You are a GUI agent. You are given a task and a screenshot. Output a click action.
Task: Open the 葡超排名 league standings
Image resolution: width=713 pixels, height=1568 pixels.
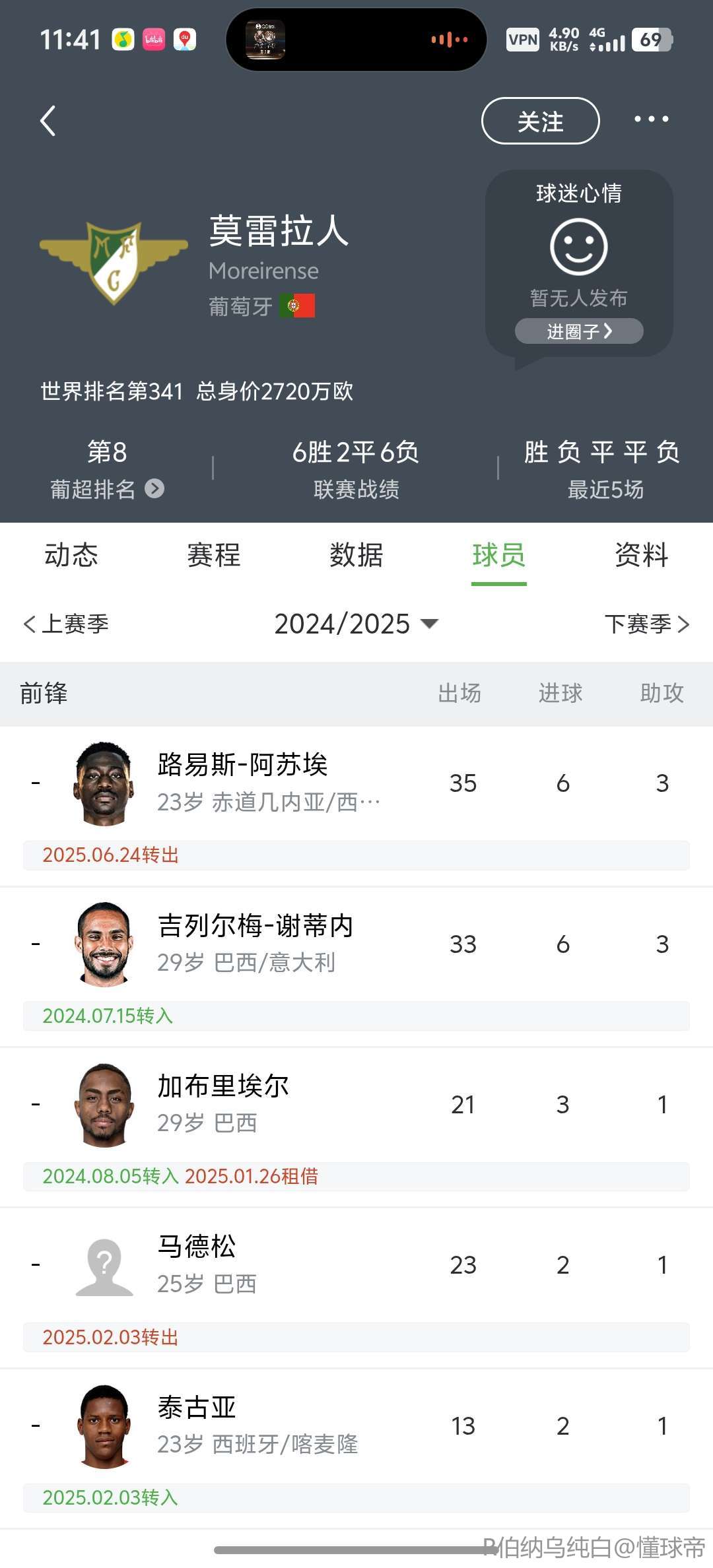107,489
